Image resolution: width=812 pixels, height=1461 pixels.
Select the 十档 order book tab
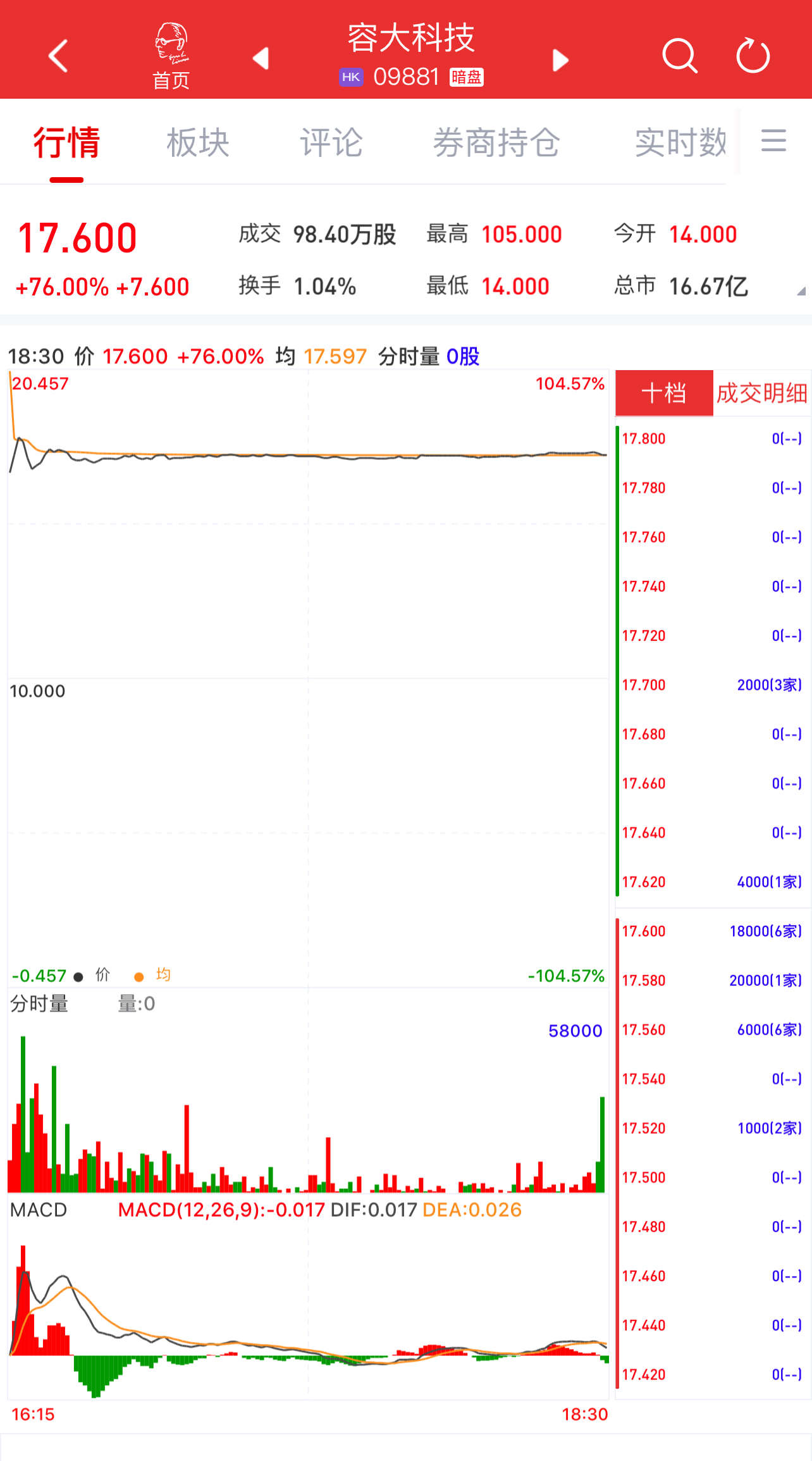tap(664, 393)
